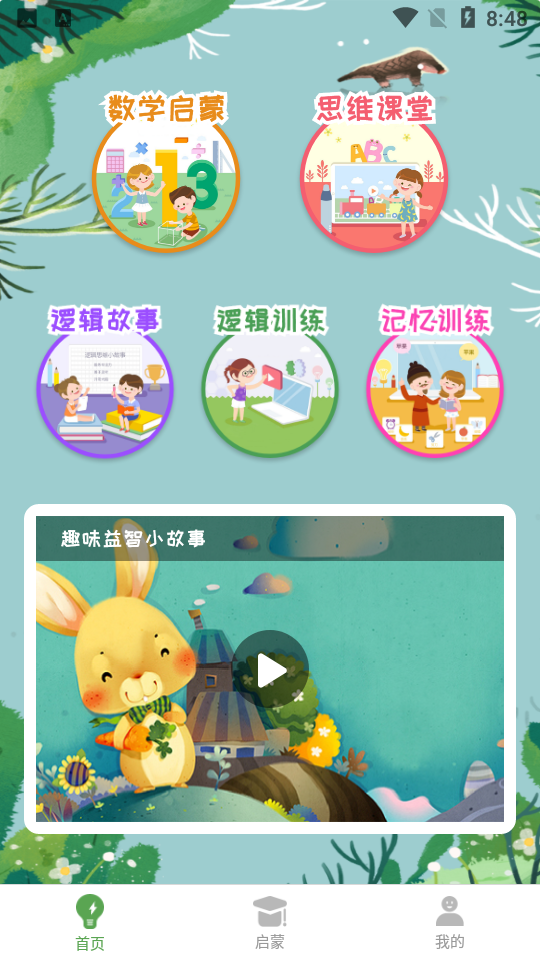
Task: Open the 记忆训练 category
Action: (435, 381)
